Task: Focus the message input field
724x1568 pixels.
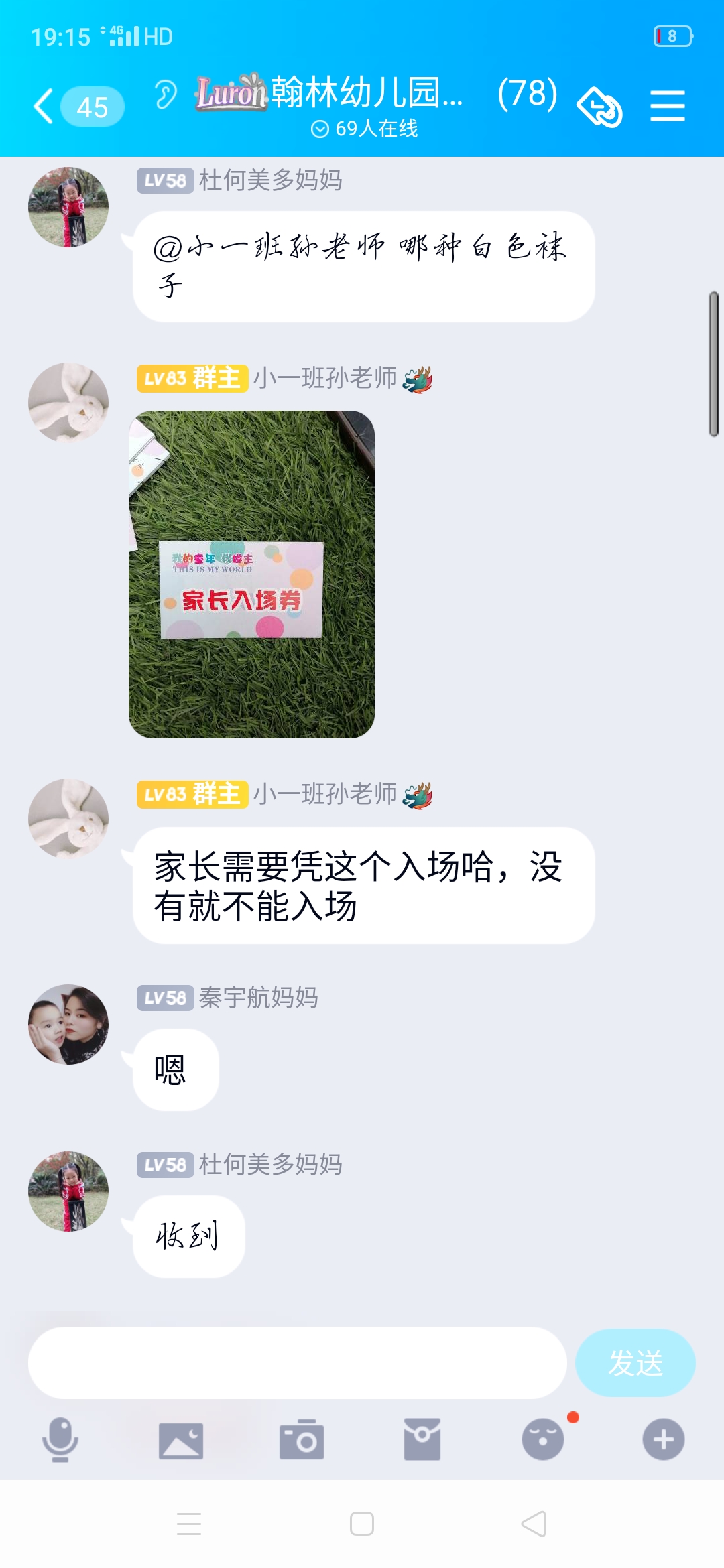Action: click(297, 1362)
